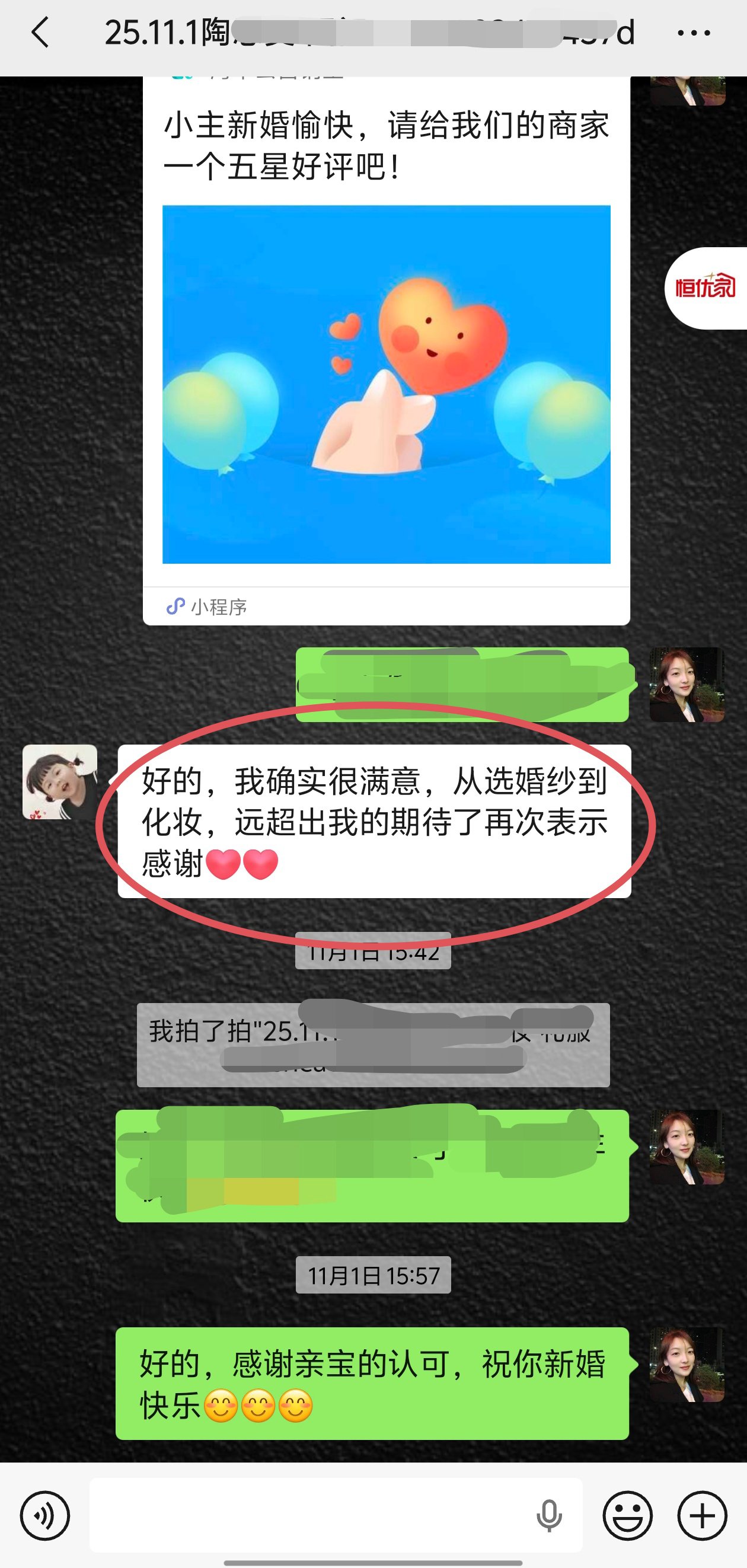747x1568 pixels.
Task: Open the chat overflow menu
Action: click(x=694, y=33)
